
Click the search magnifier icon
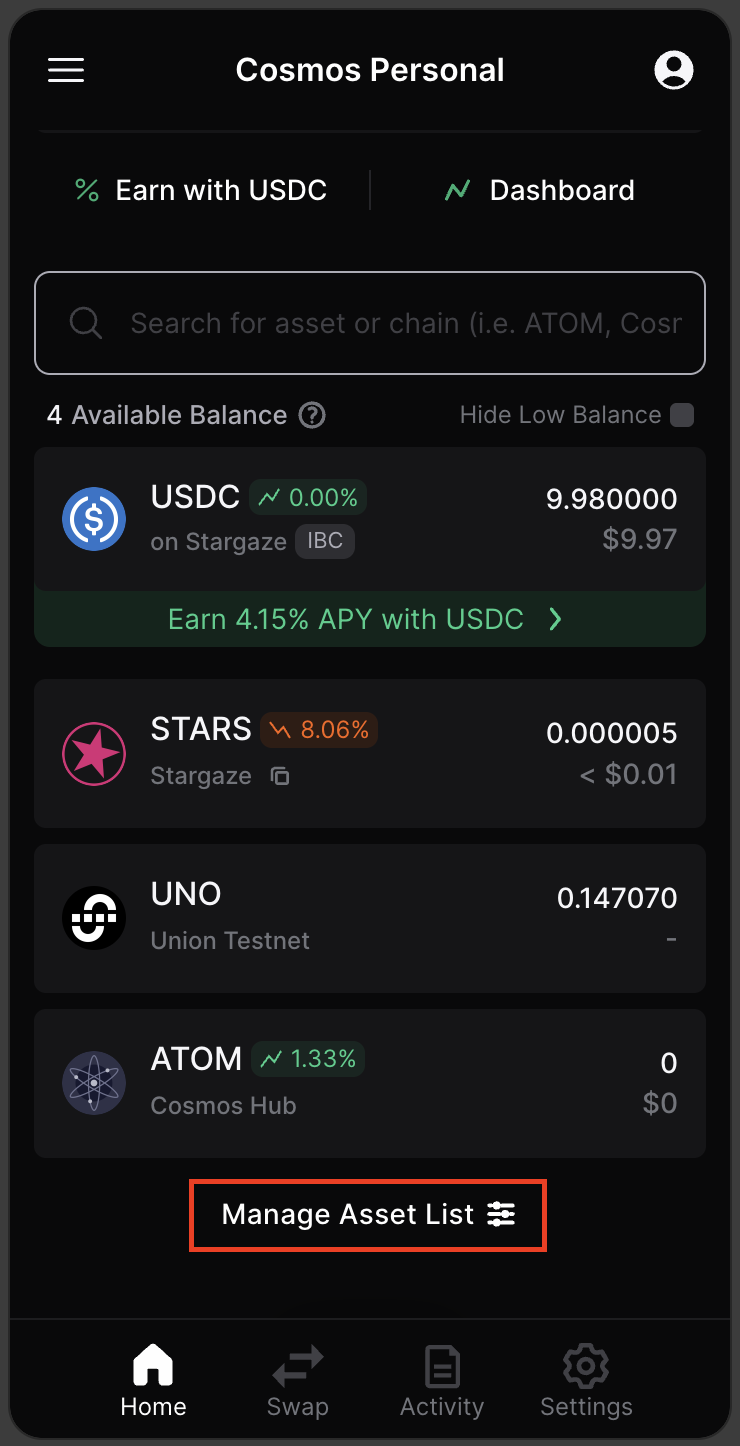(85, 323)
